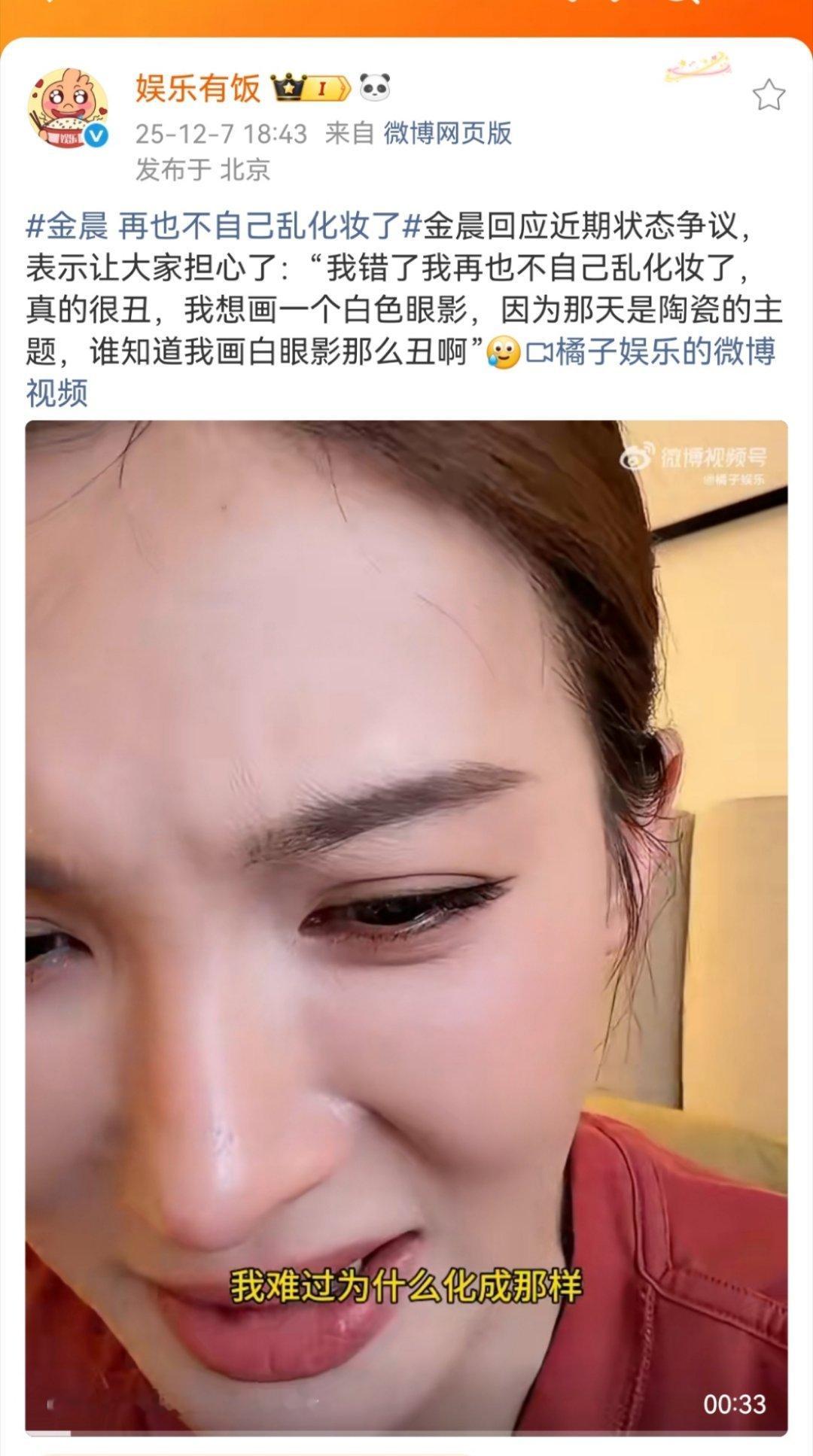This screenshot has width=813, height=1456.
Task: Click the username 娱乐有饭
Action: point(196,88)
